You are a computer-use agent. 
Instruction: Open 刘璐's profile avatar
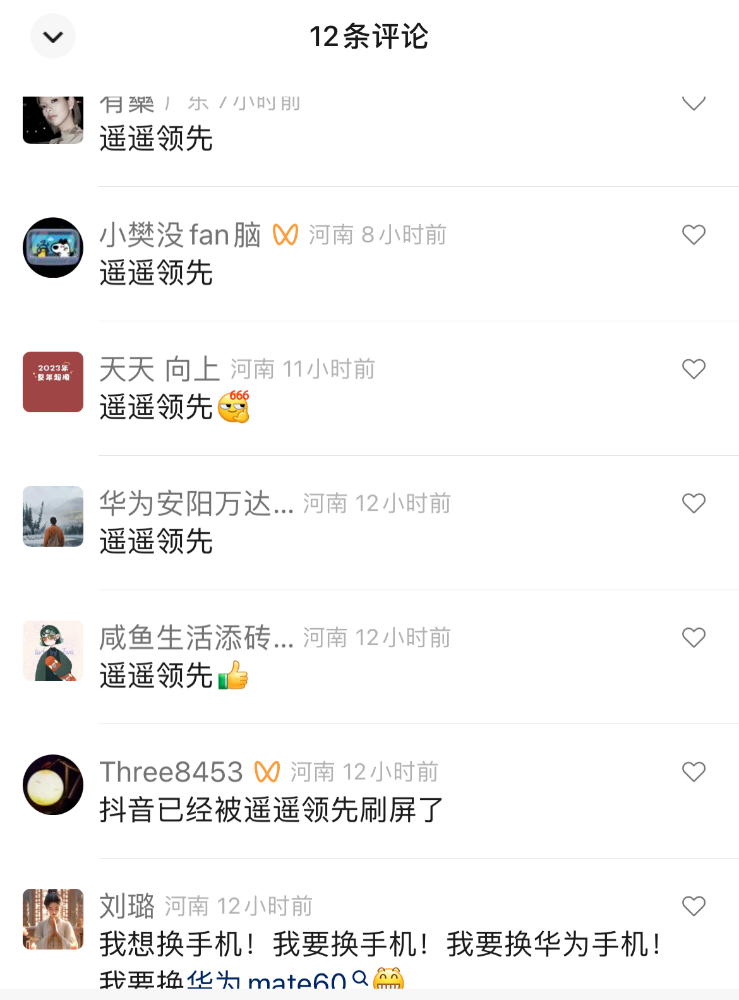coord(53,919)
